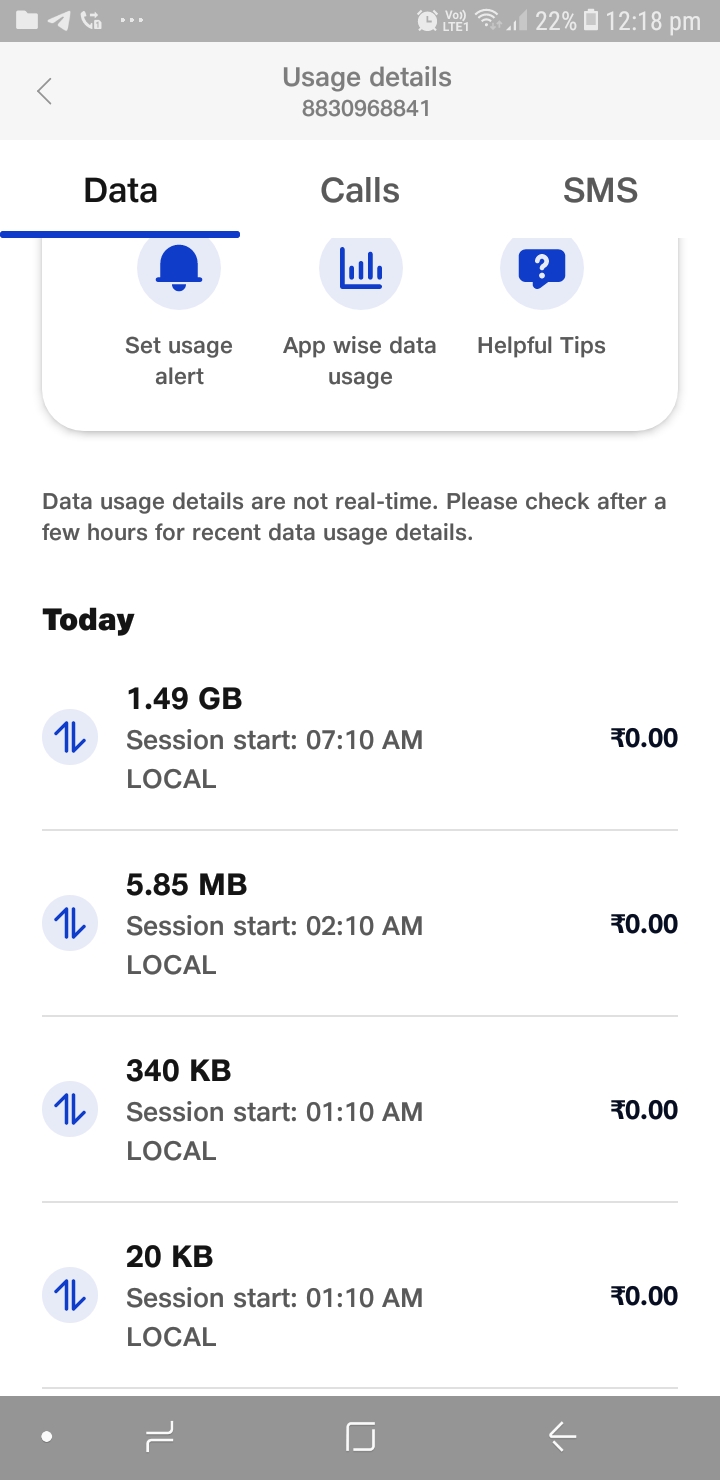Viewport: 720px width, 1480px height.
Task: Open the 1.49 GB data session
Action: click(x=360, y=738)
